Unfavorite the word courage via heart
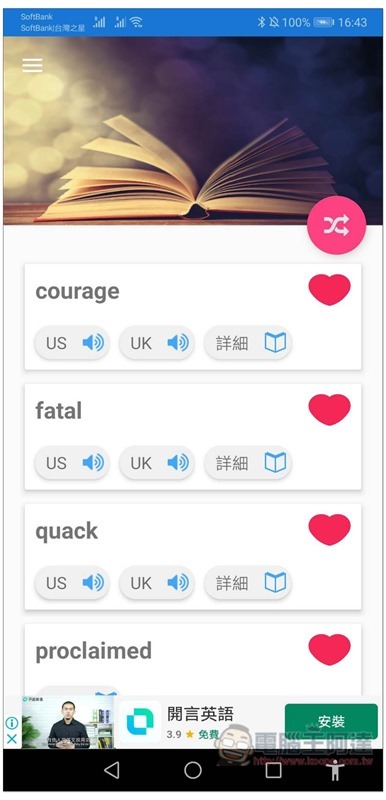Image resolution: width=386 pixels, height=800 pixels. click(329, 290)
